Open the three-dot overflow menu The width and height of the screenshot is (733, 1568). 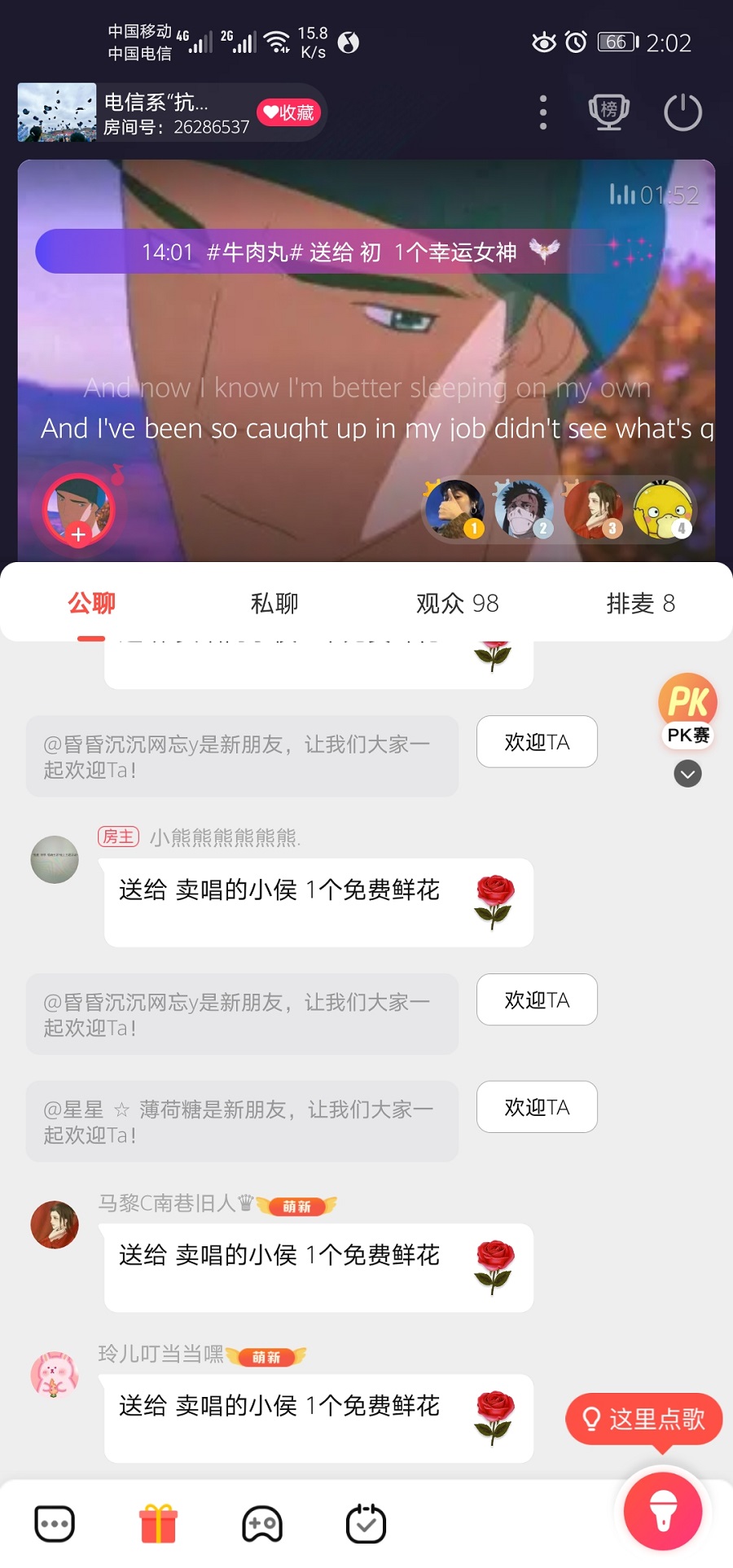click(543, 112)
